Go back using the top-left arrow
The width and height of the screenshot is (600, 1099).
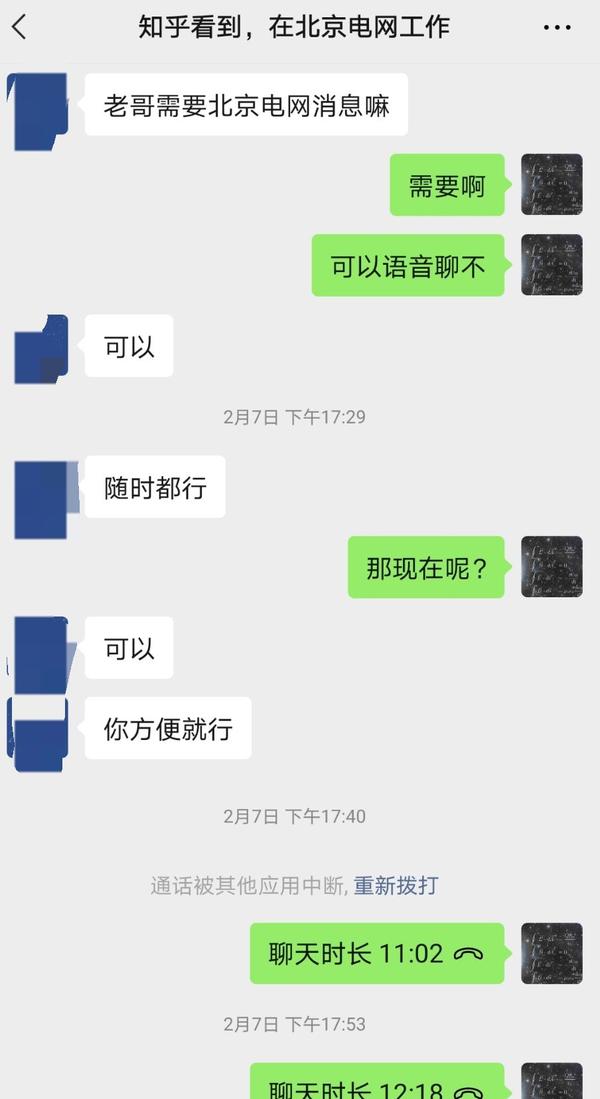pyautogui.click(x=20, y=27)
